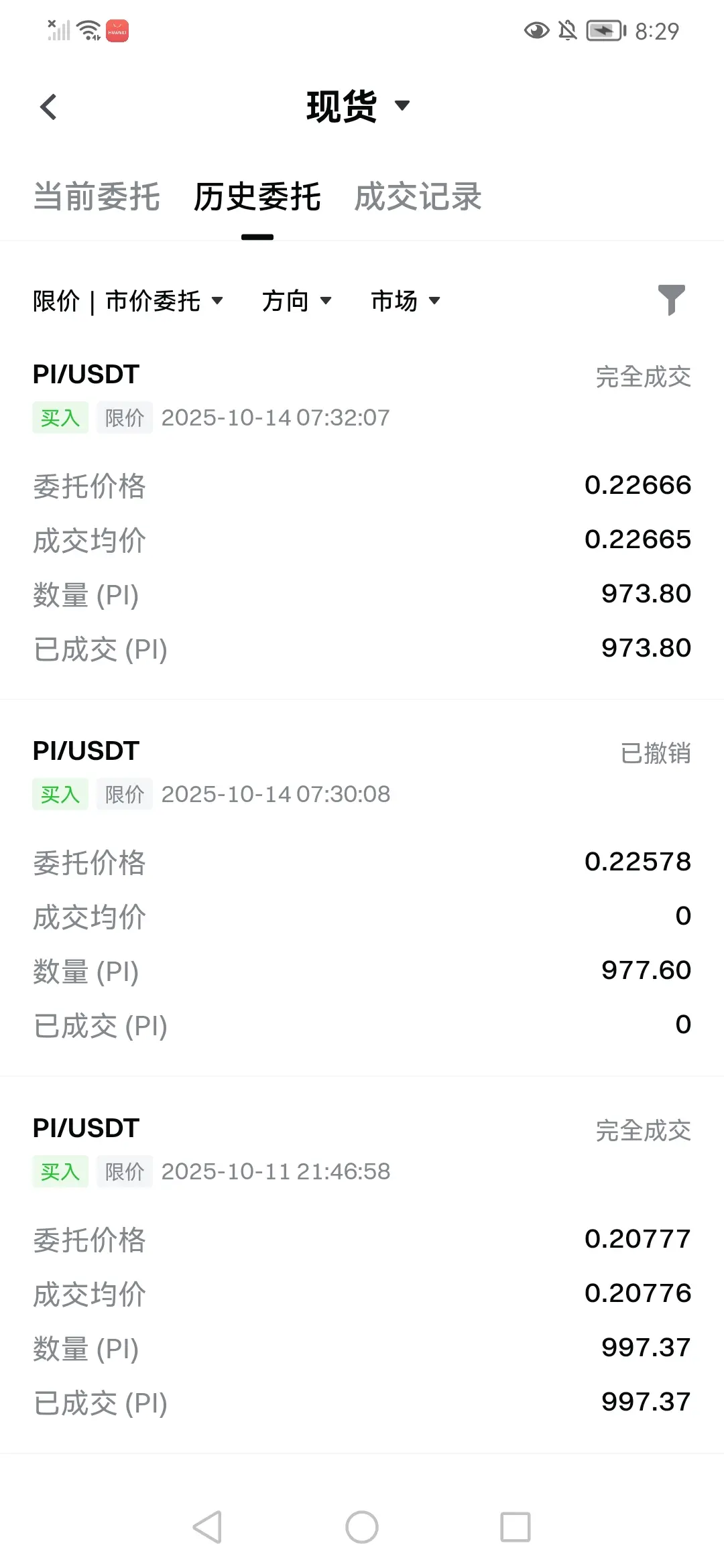The width and height of the screenshot is (724, 1568).
Task: Open the funnel filter icon
Action: [x=671, y=300]
